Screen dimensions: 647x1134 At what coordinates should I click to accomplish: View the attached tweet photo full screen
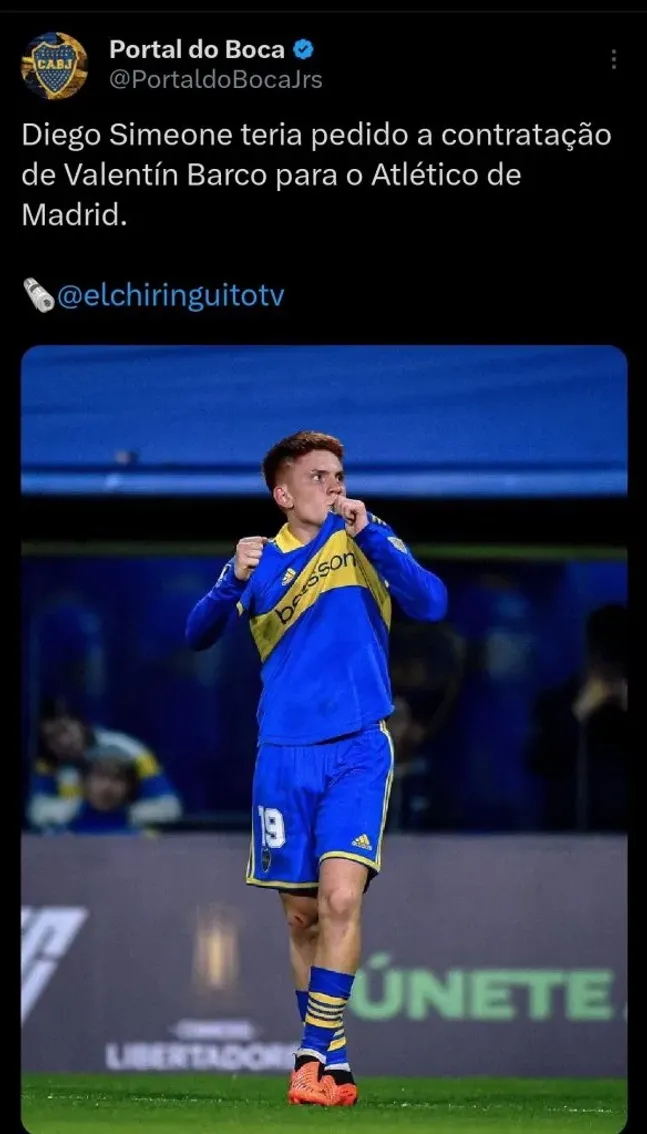coord(324,740)
